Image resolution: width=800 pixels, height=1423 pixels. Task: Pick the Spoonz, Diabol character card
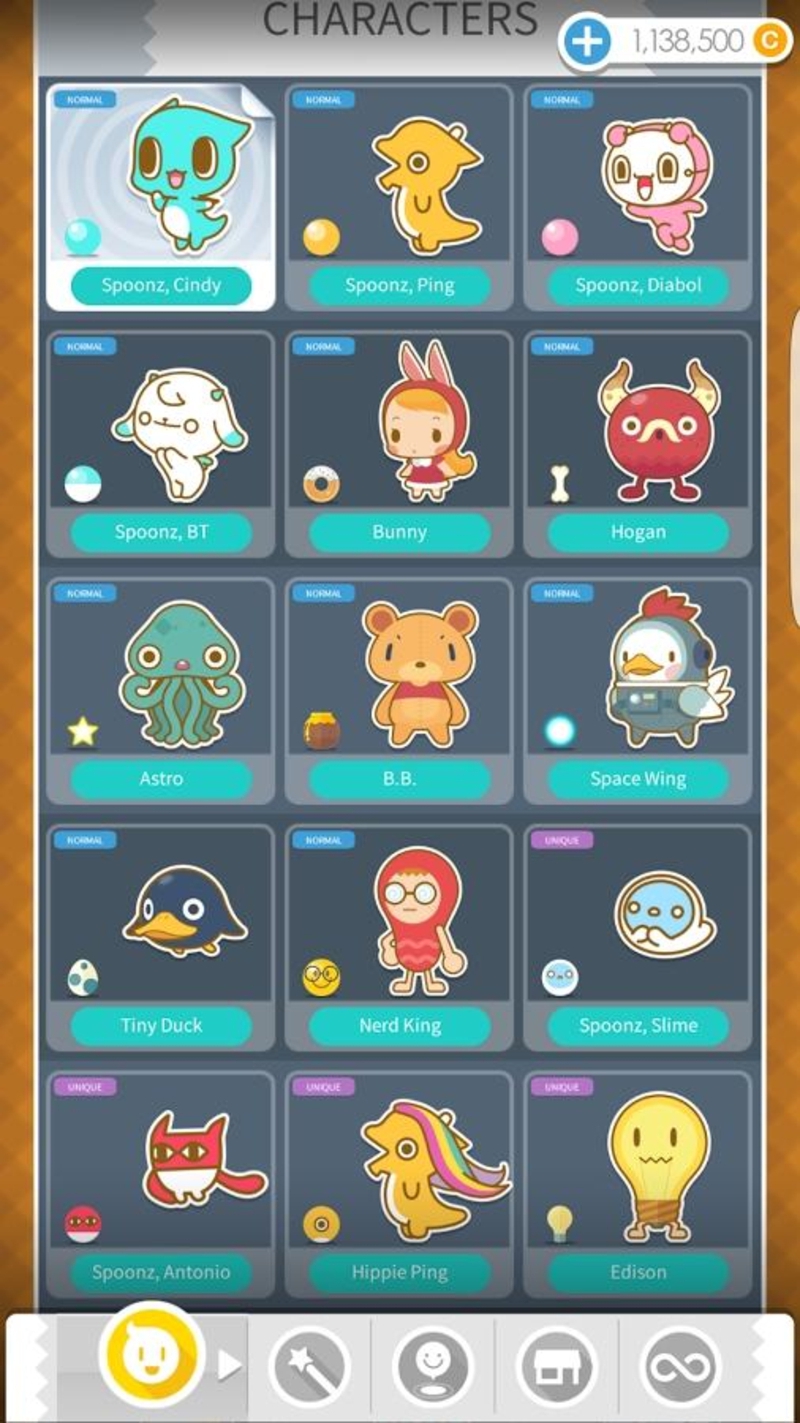coord(638,198)
